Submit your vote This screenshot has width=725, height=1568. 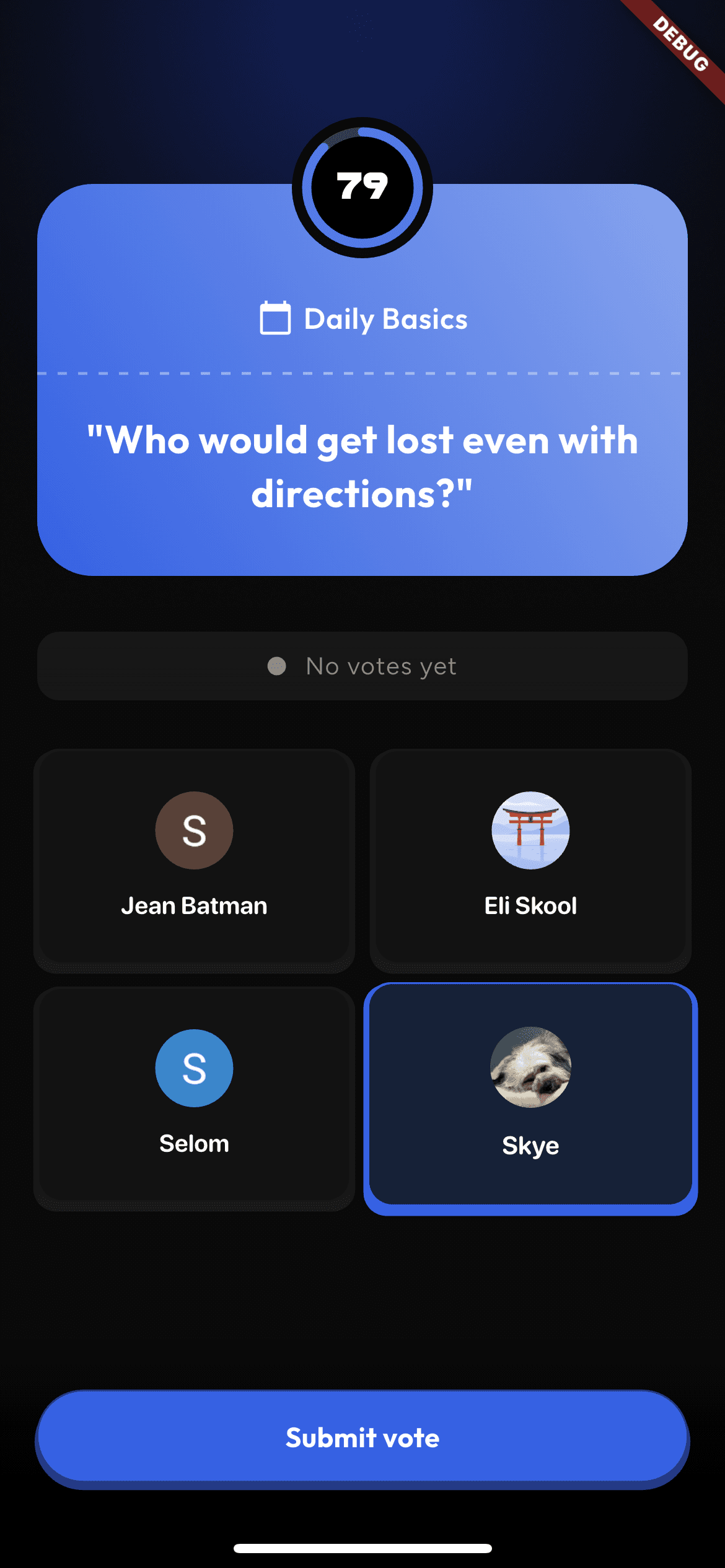362,1438
